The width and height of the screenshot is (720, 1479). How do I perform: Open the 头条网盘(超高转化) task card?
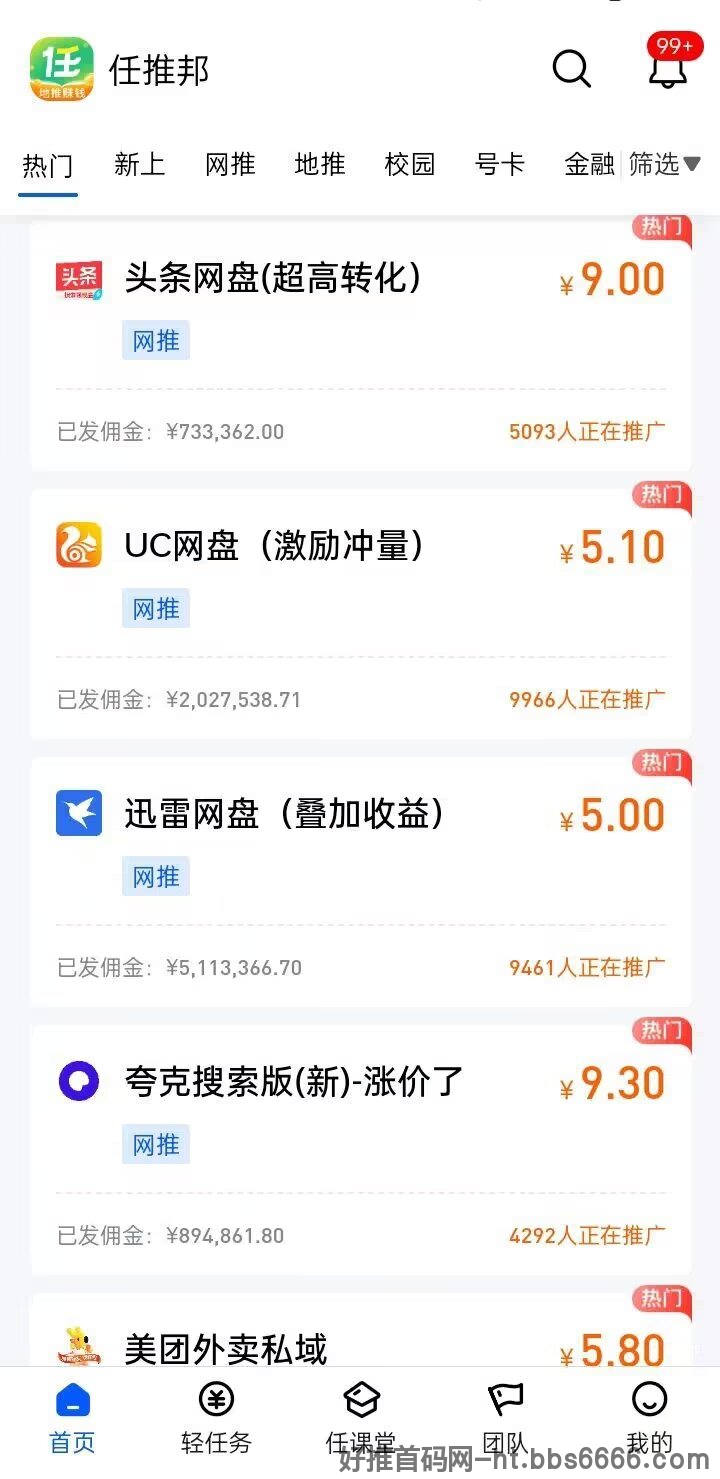tap(360, 346)
